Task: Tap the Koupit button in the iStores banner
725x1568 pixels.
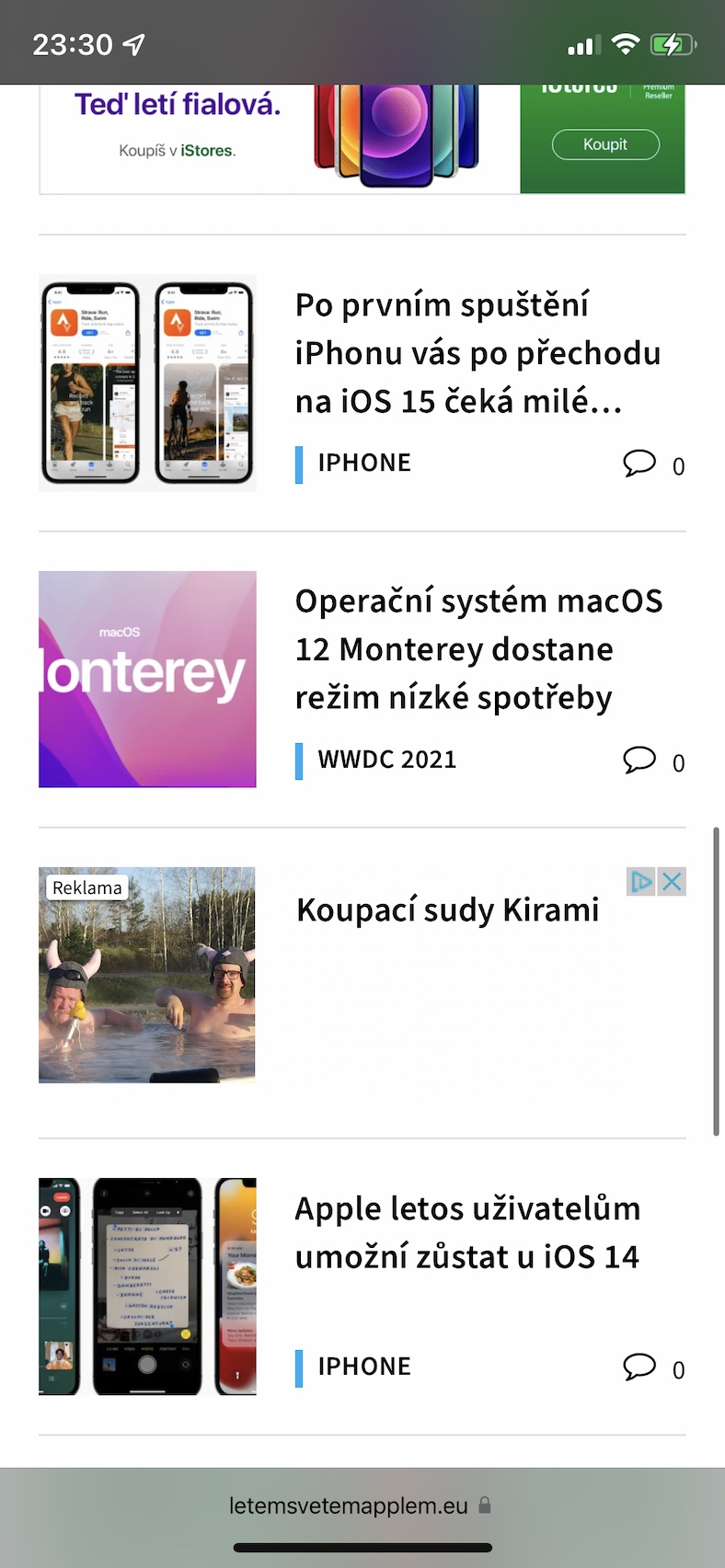Action: point(605,144)
